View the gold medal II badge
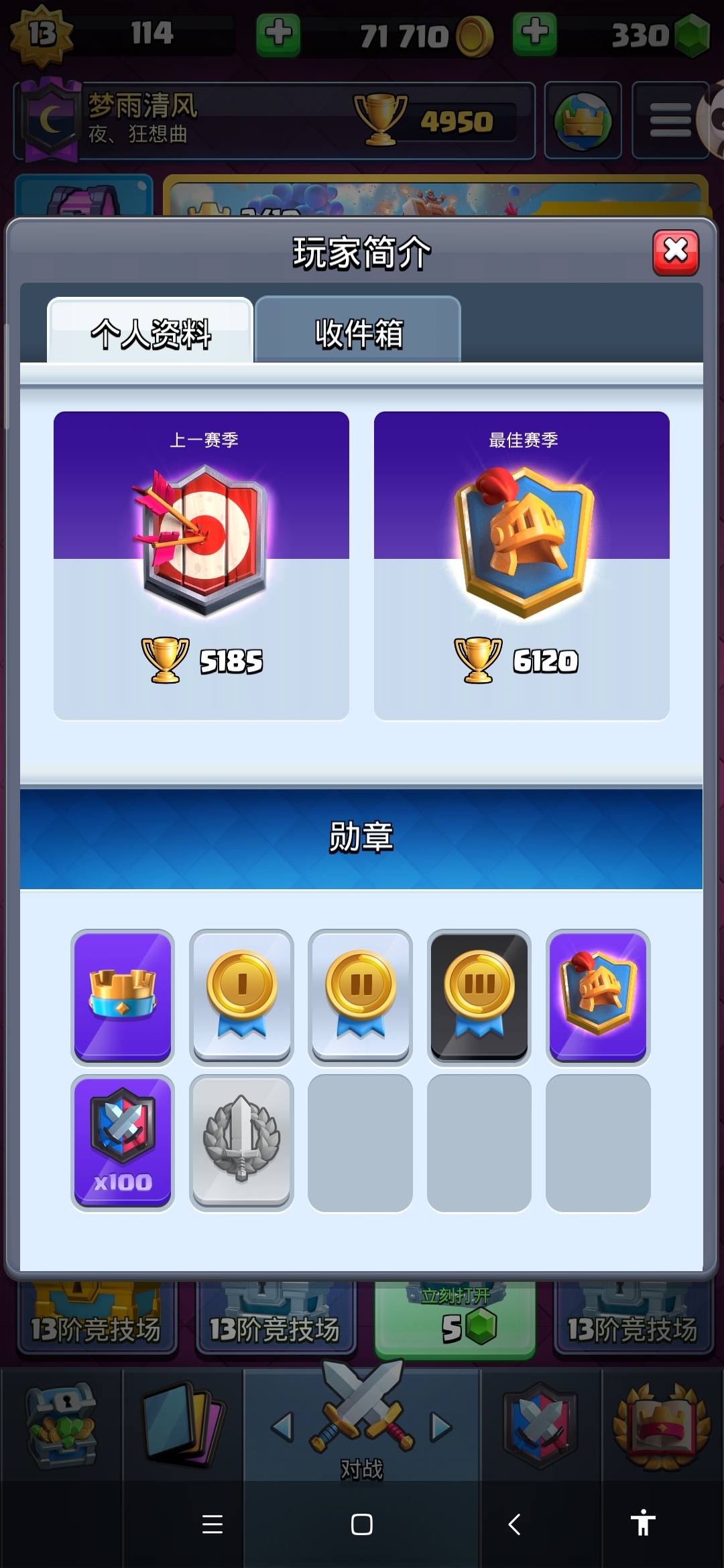The width and height of the screenshot is (724, 1568). point(361,996)
